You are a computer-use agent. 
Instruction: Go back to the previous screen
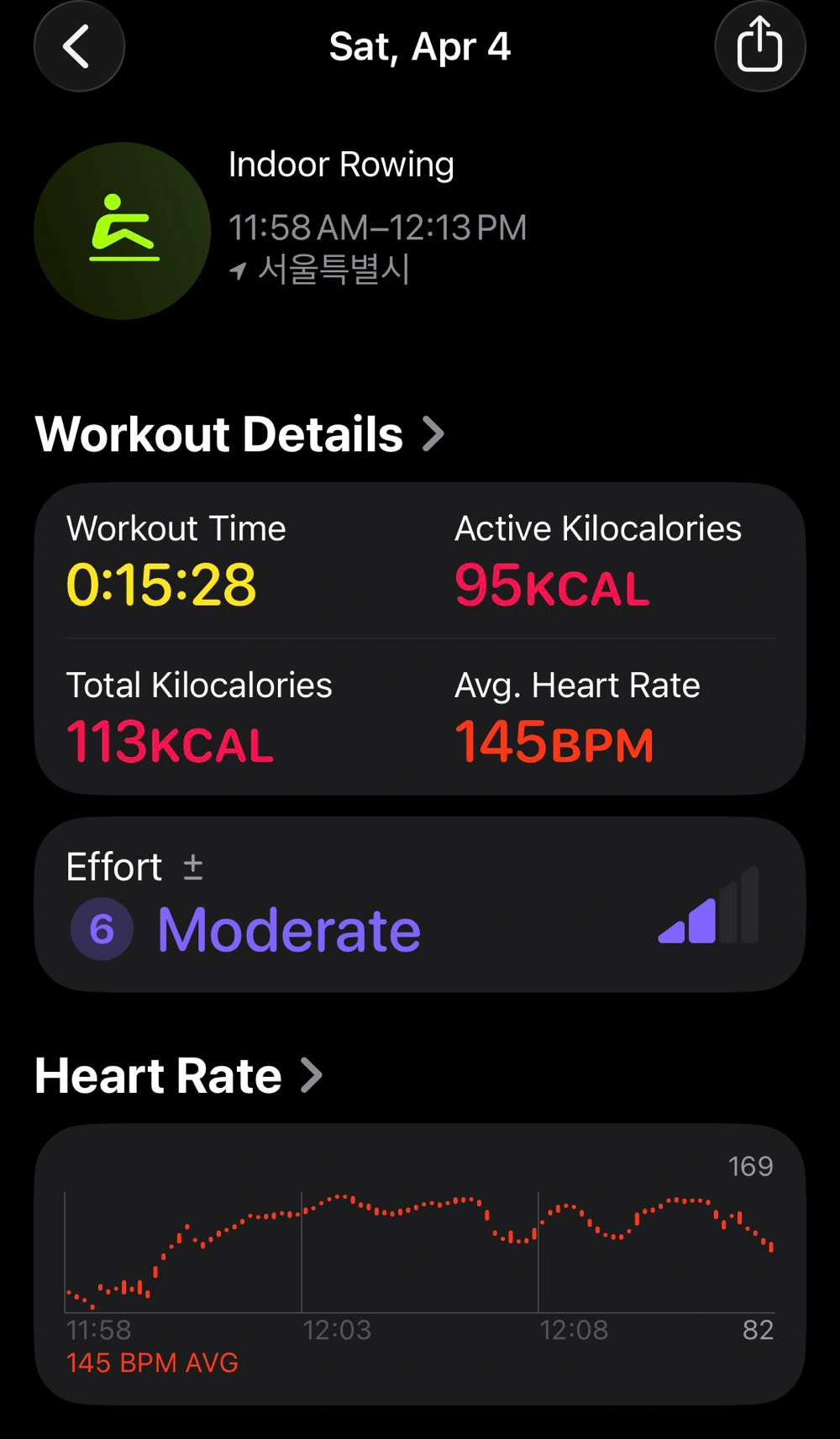[x=79, y=47]
